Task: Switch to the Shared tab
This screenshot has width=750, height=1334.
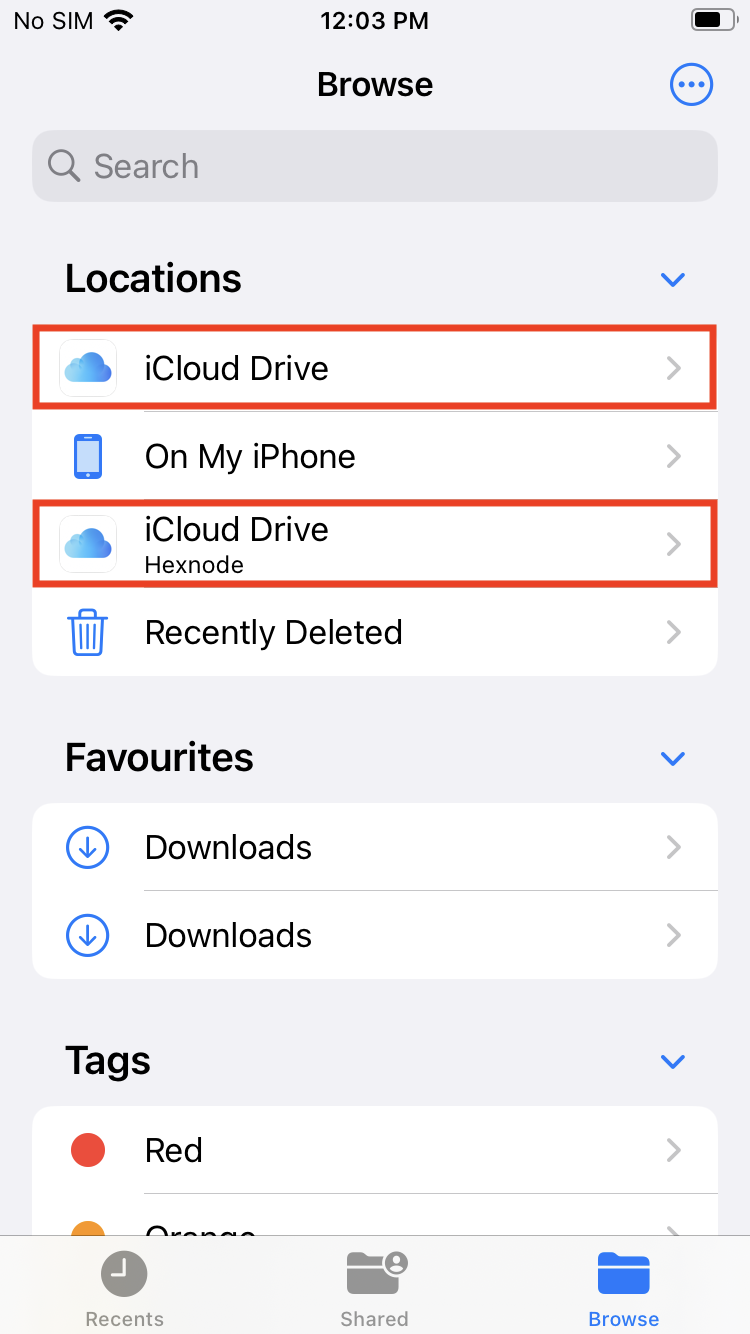Action: 375,1288
